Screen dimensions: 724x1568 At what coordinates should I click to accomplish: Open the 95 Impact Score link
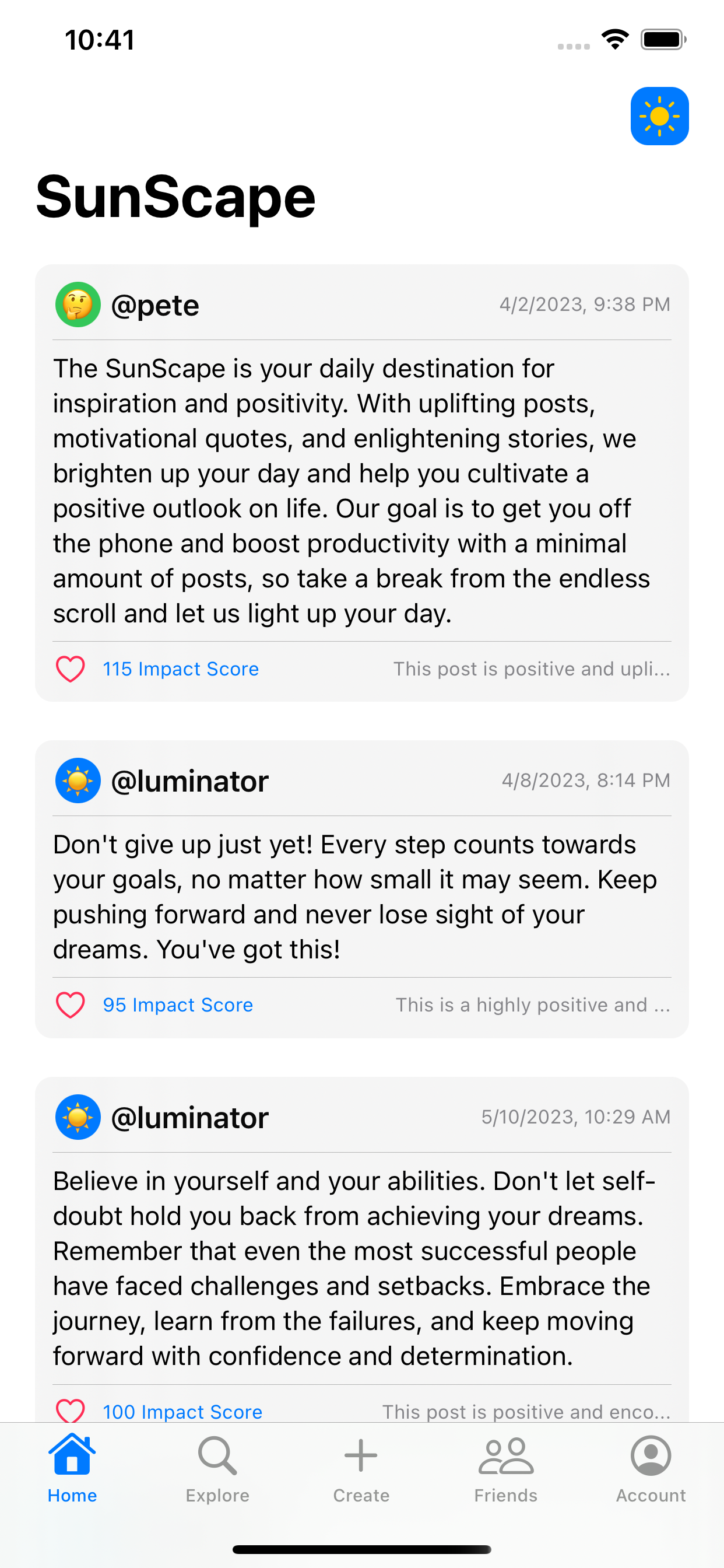click(x=178, y=1005)
